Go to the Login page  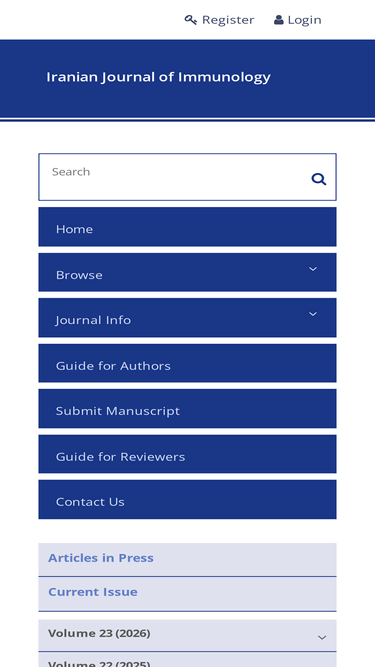point(298,20)
